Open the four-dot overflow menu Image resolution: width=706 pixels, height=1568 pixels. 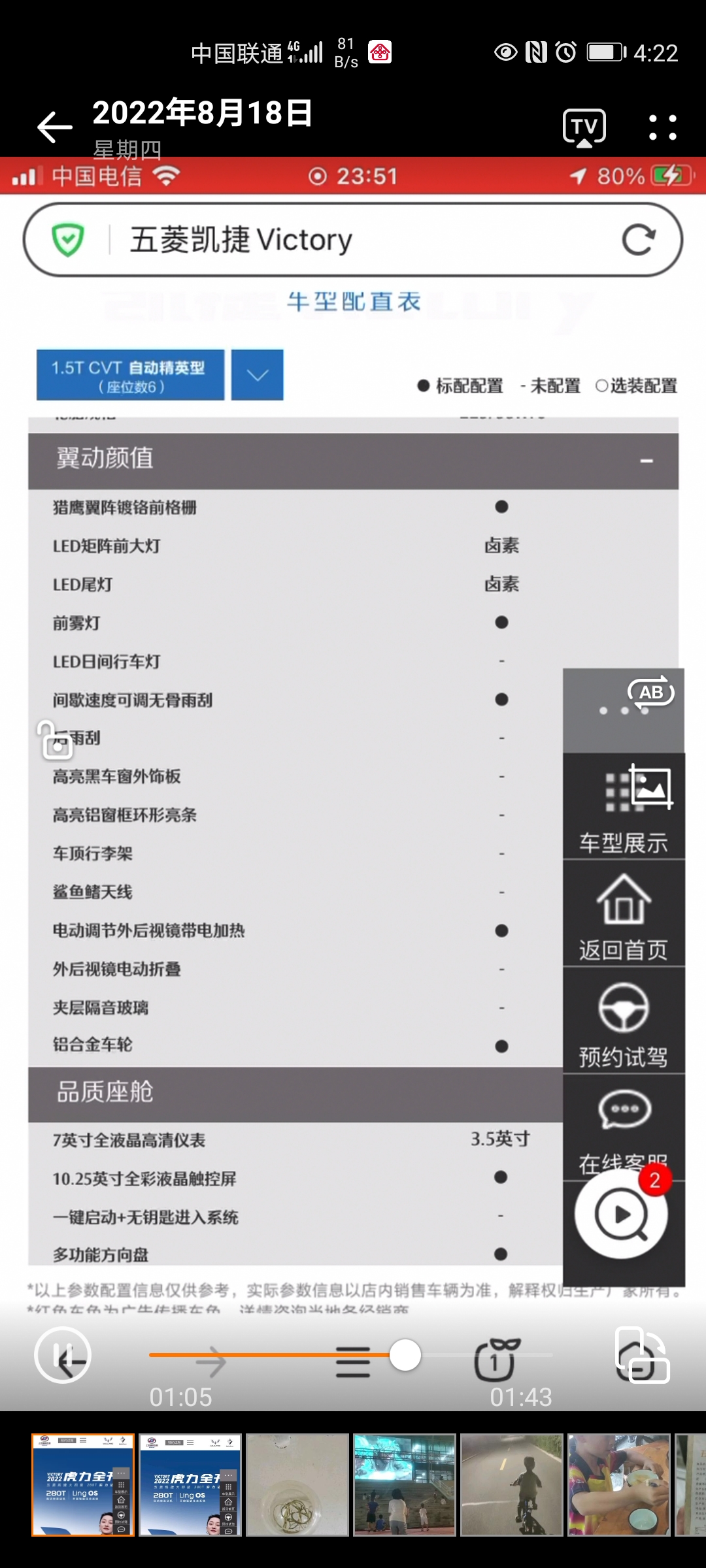tap(662, 127)
